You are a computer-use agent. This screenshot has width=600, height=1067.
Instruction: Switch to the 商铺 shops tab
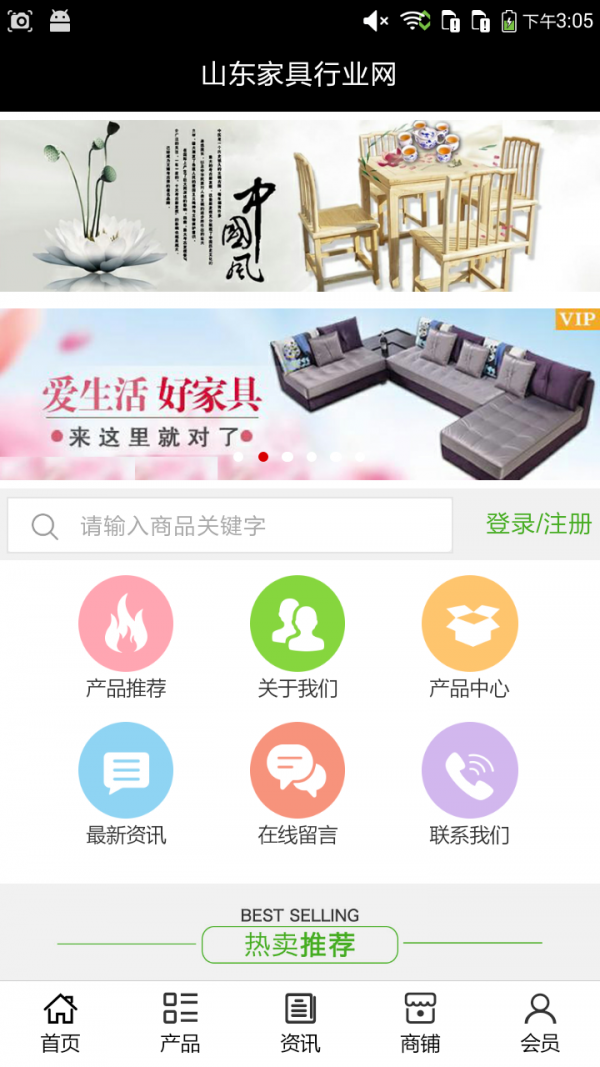[420, 1022]
